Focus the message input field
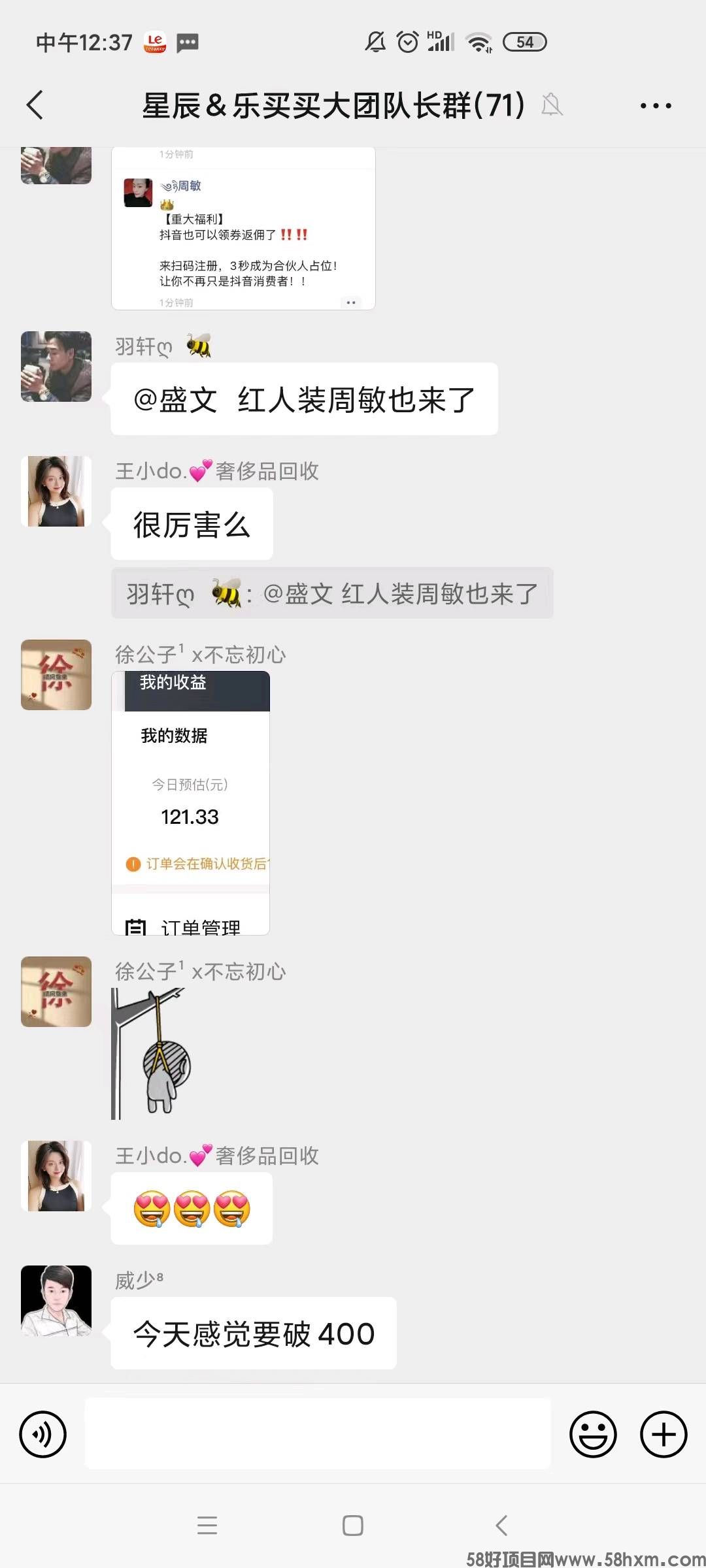706x1568 pixels. point(318,1434)
